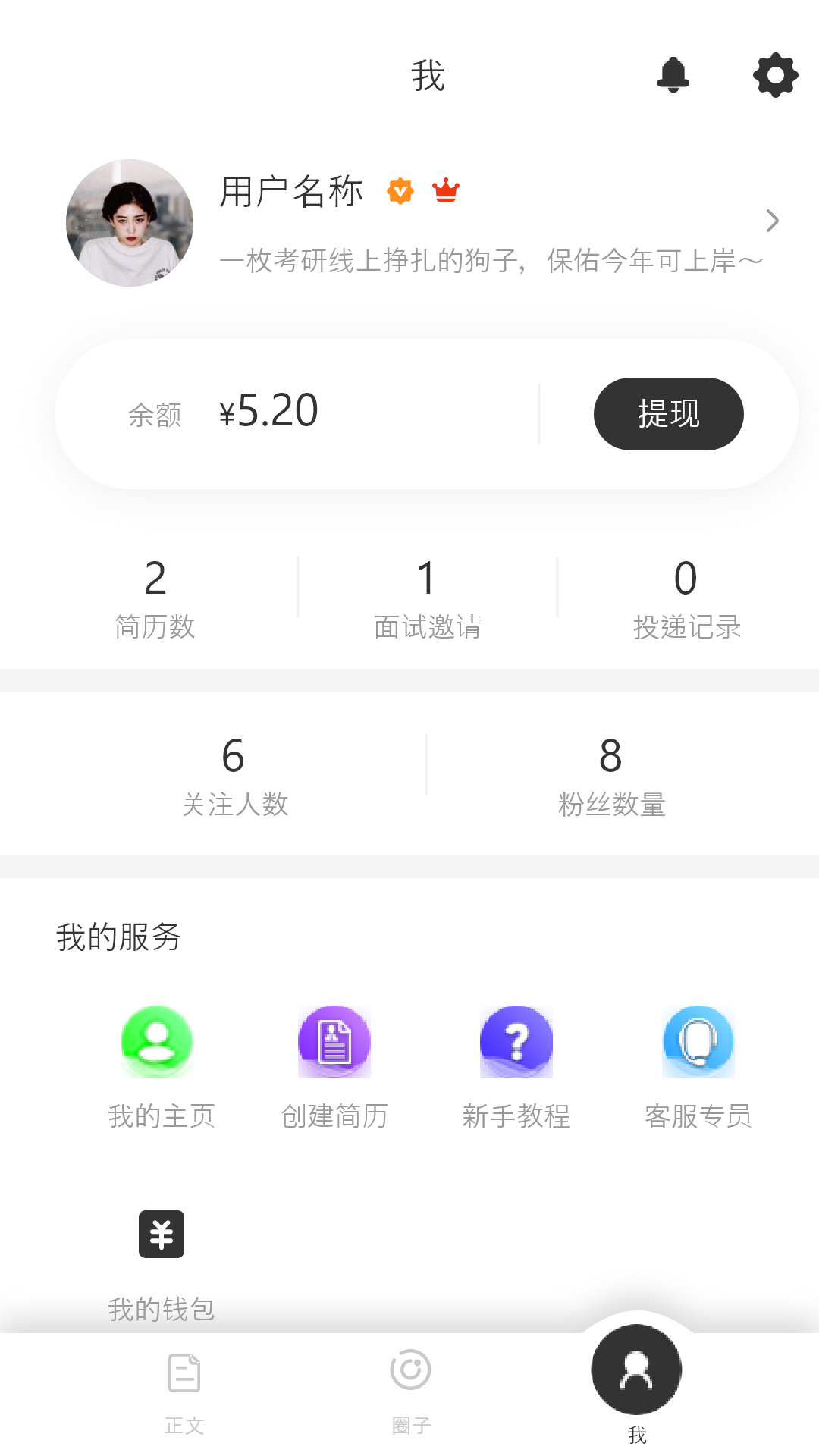Expand the profile details chevron
The height and width of the screenshot is (1456, 819).
point(773,220)
